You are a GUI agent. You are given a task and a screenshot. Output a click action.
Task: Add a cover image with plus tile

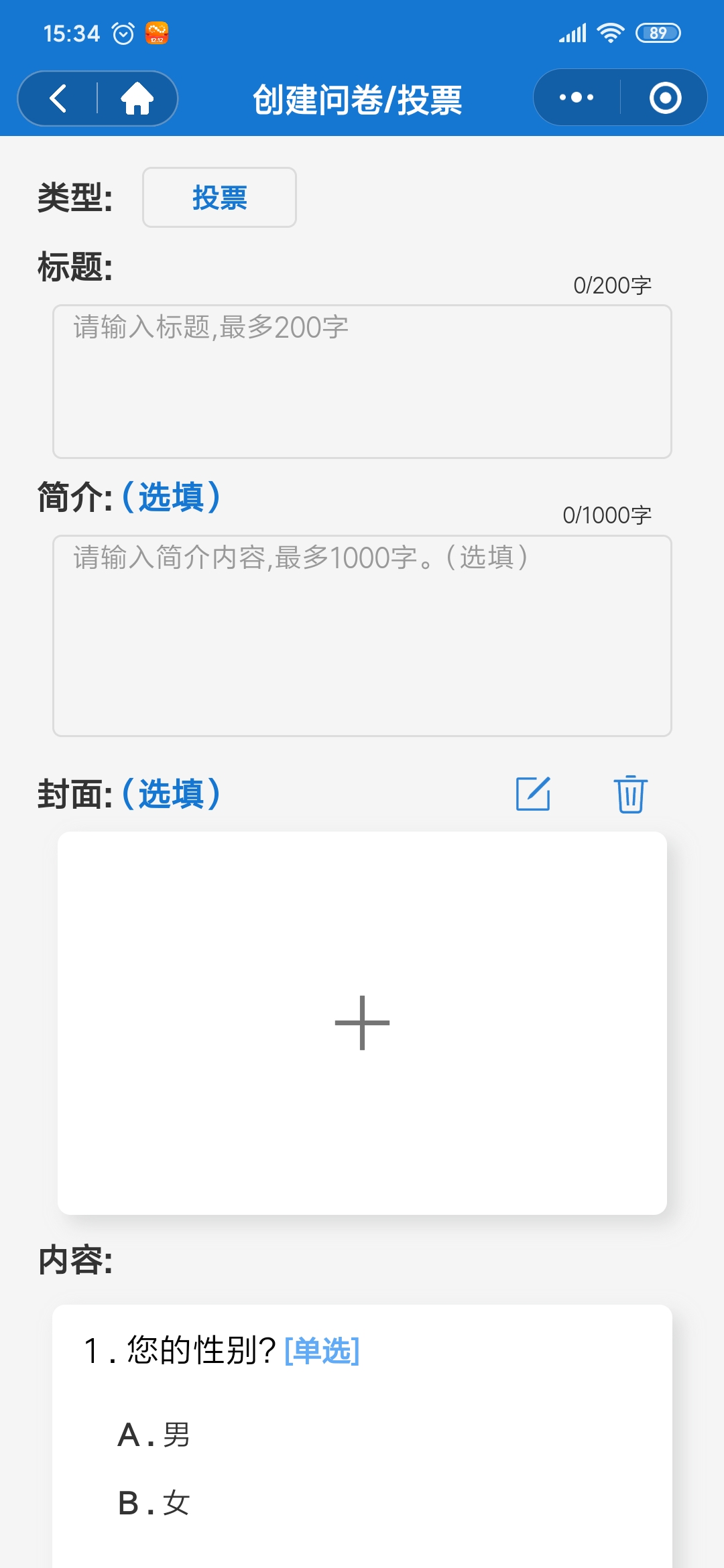[362, 1023]
